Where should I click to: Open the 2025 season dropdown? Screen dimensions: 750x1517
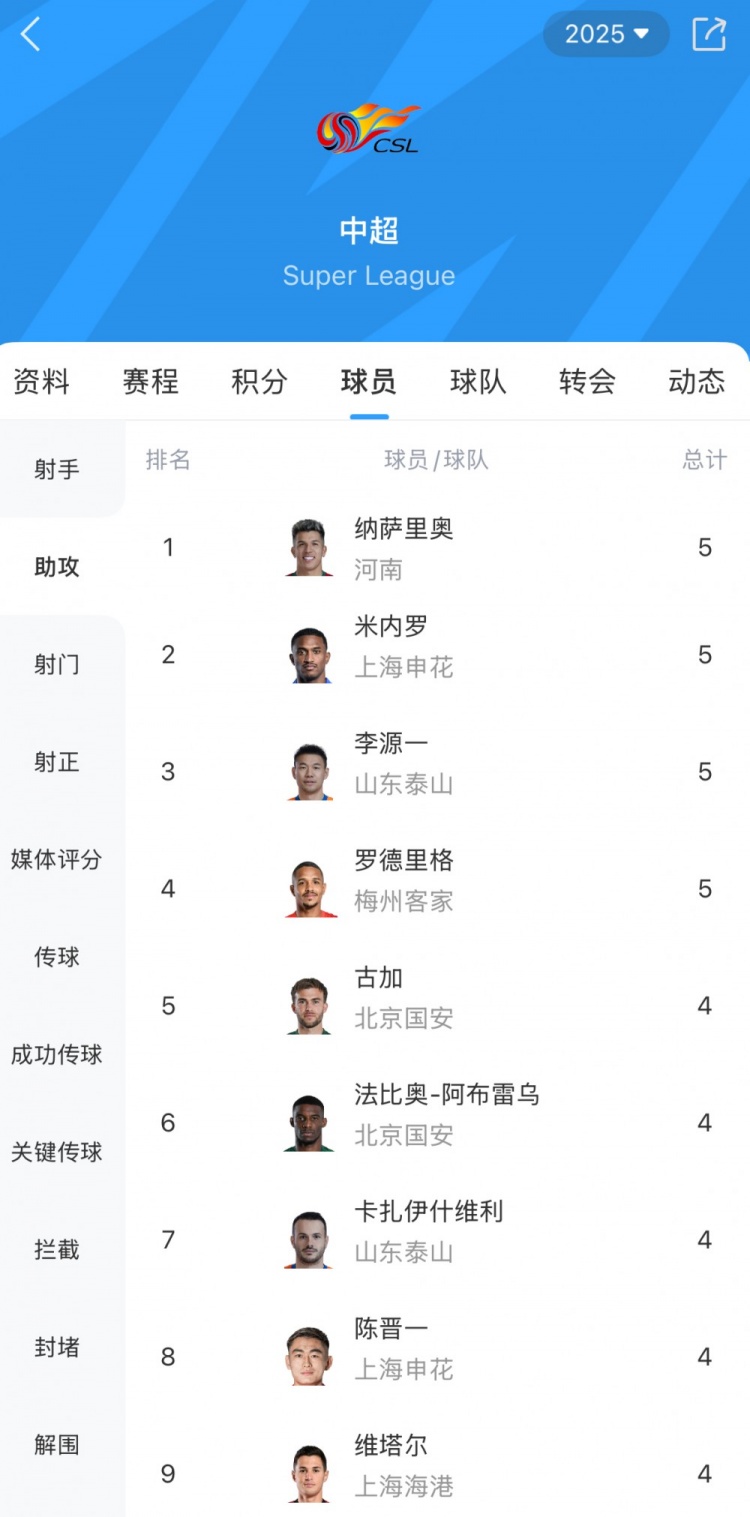click(x=606, y=34)
